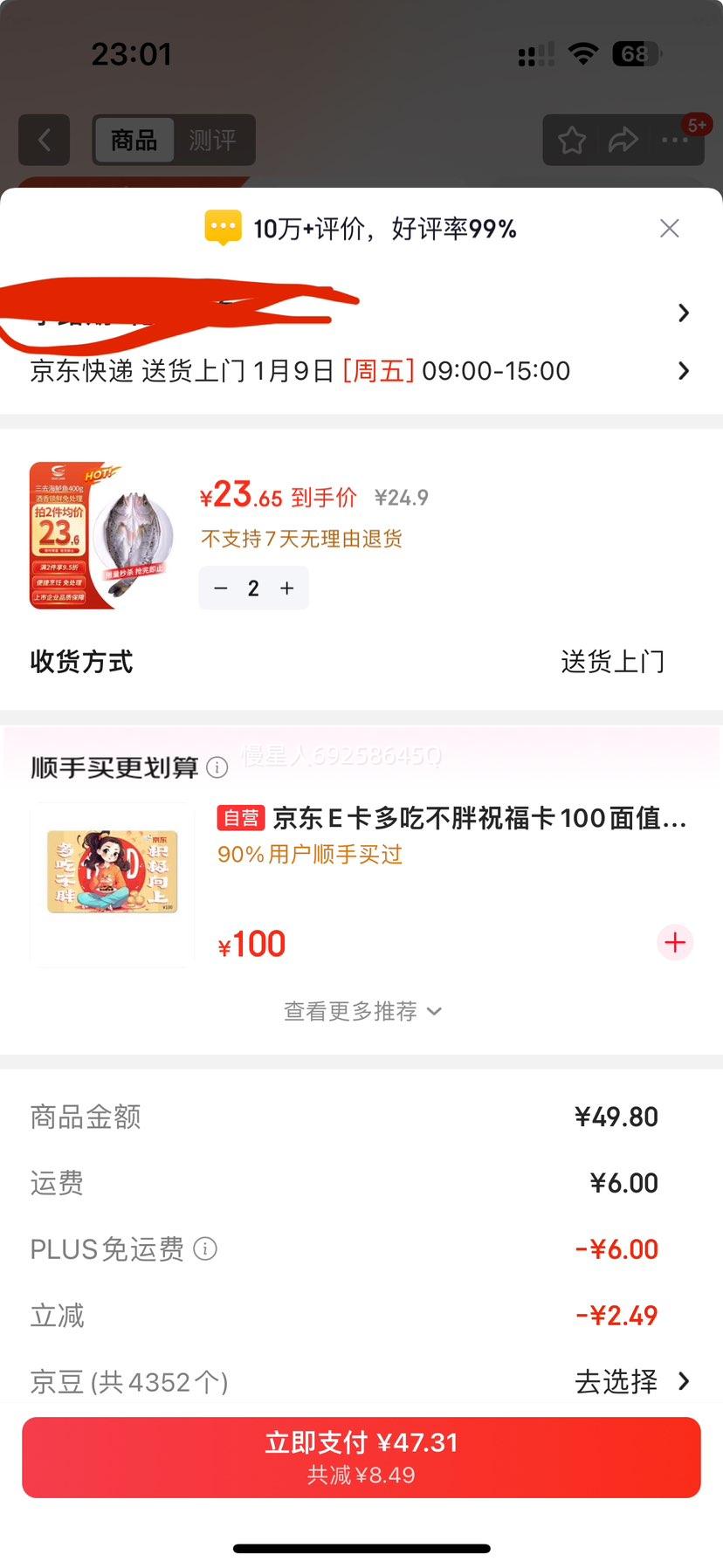Select 送货上门 as the delivery method
The image size is (723, 1568).
pos(612,662)
